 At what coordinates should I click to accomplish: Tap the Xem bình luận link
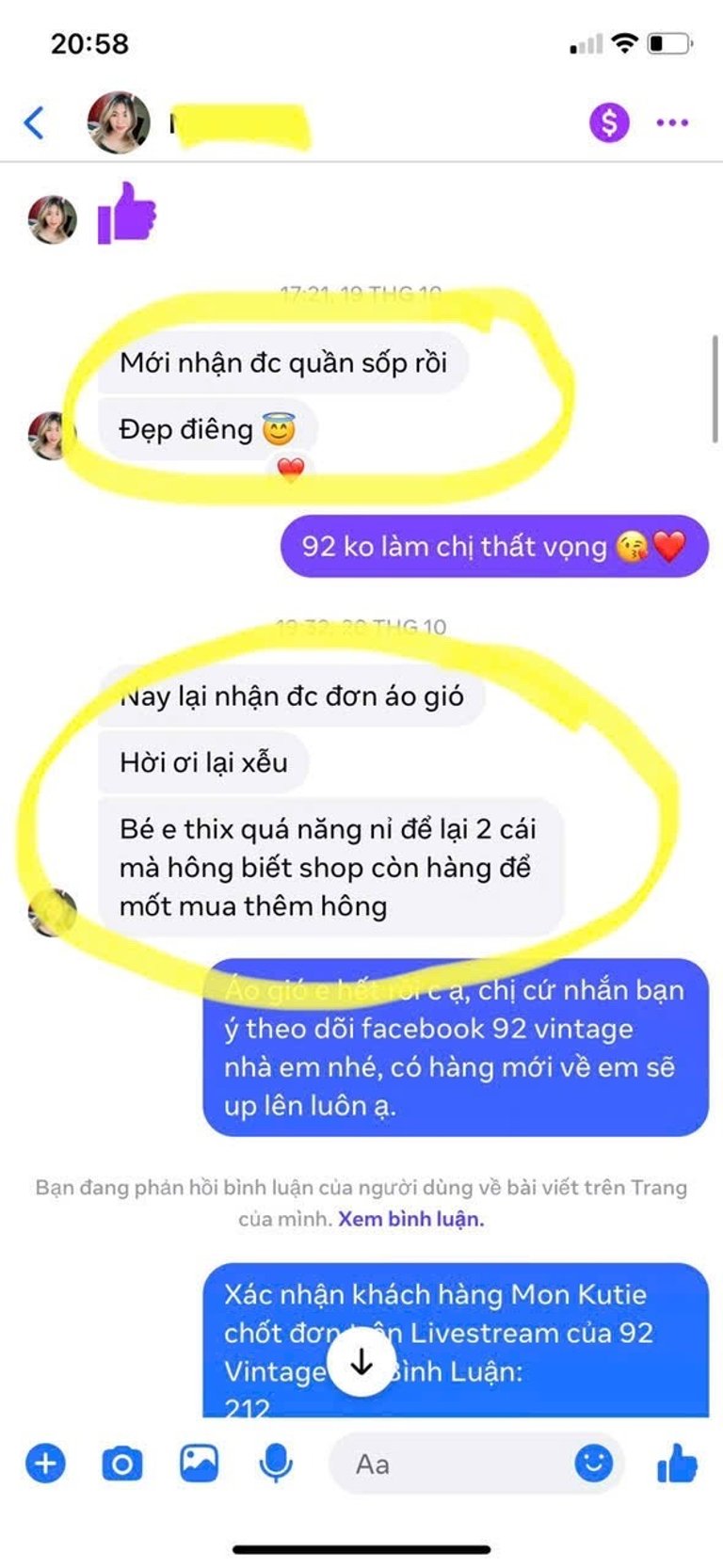pyautogui.click(x=410, y=1219)
